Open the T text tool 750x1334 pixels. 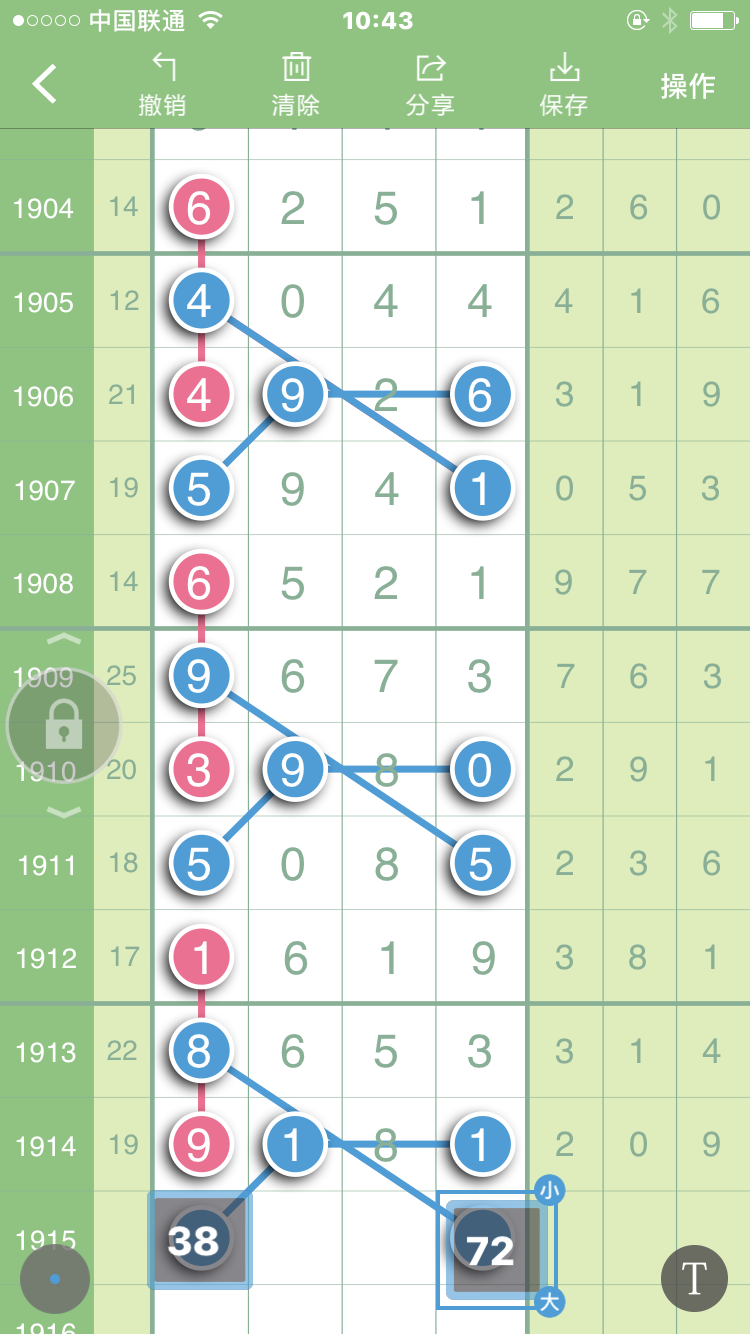click(694, 1278)
